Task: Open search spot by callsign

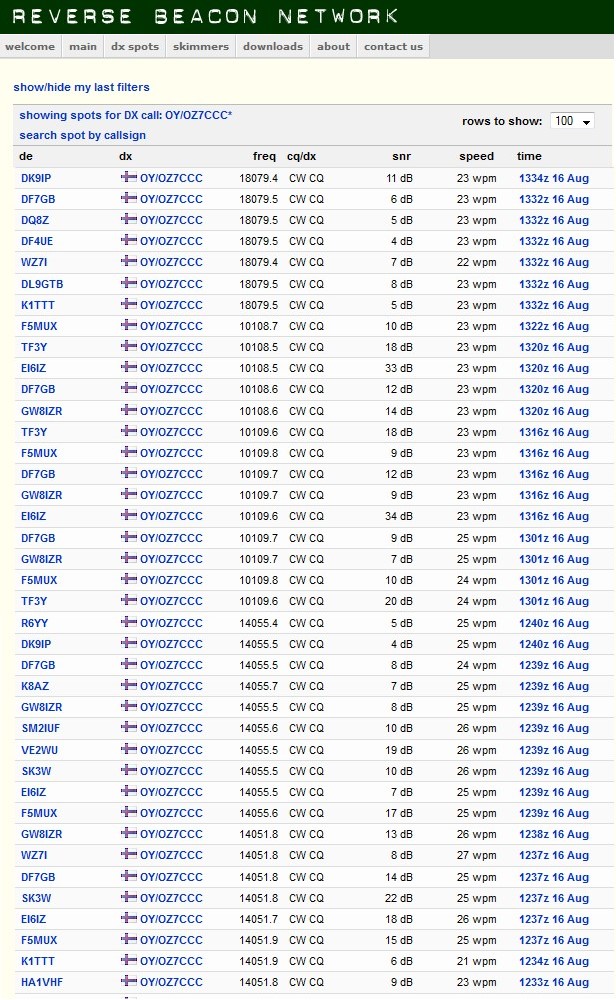Action: (x=82, y=135)
